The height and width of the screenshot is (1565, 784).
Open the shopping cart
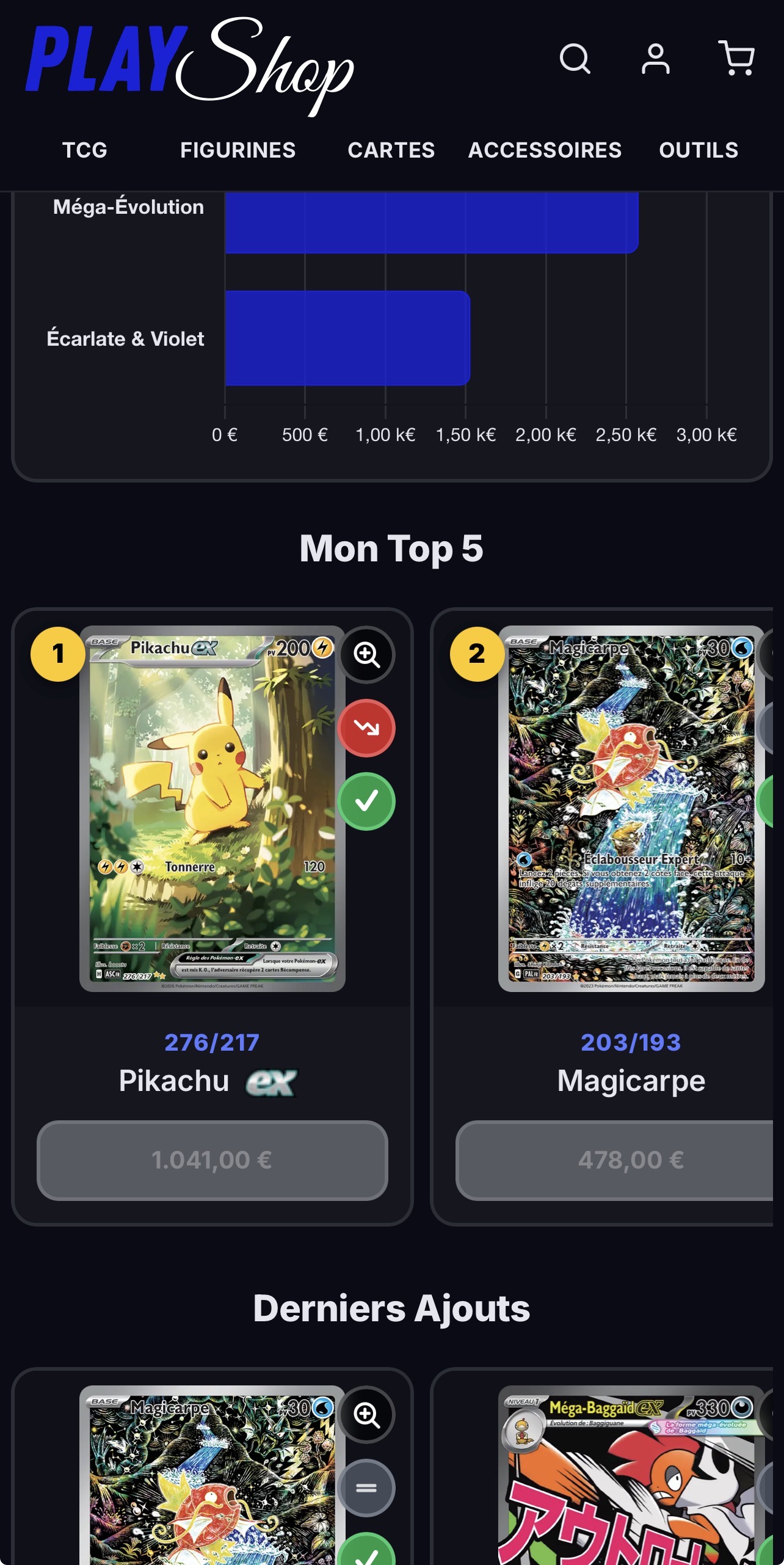pos(736,59)
